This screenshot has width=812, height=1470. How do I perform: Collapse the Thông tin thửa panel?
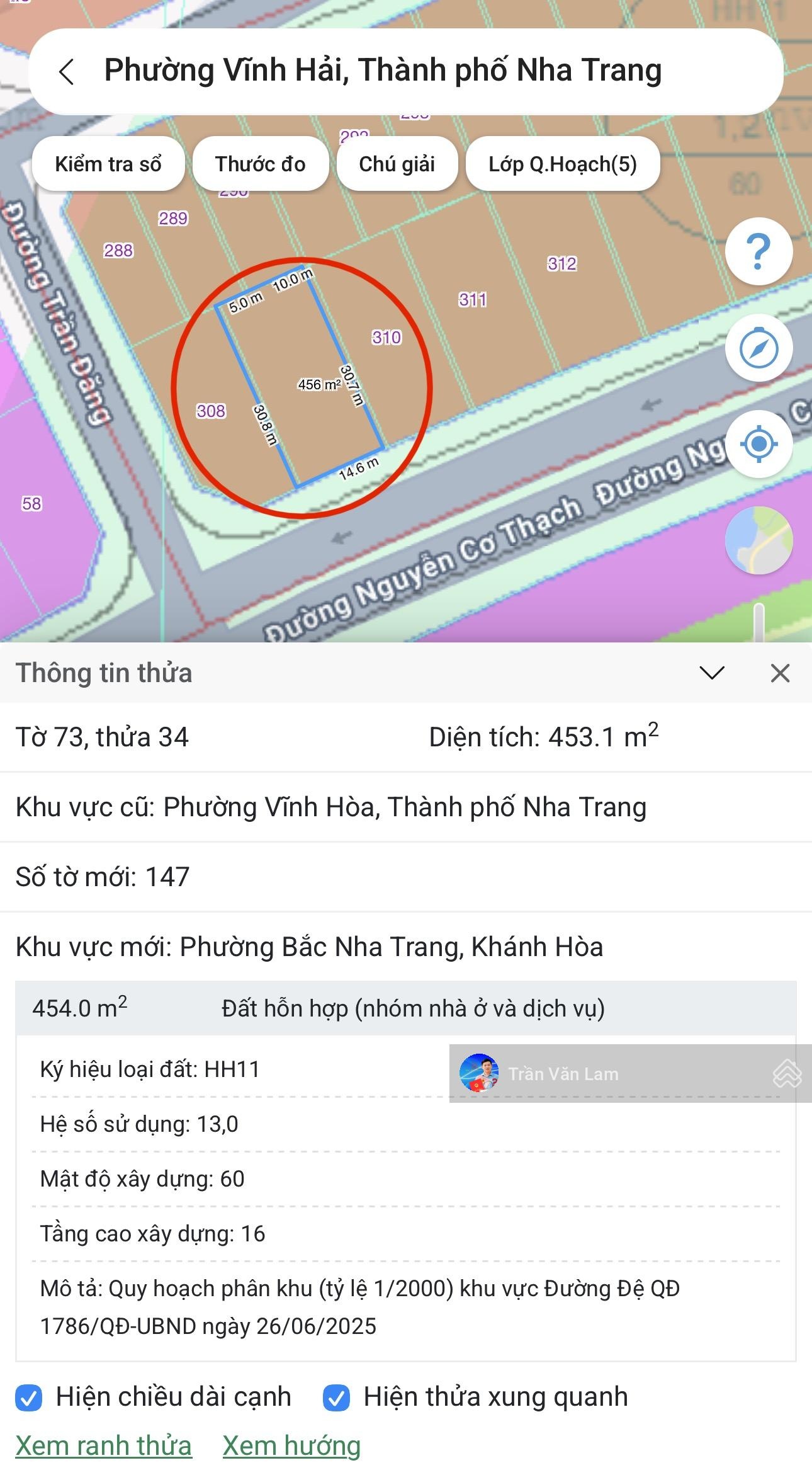click(x=712, y=673)
